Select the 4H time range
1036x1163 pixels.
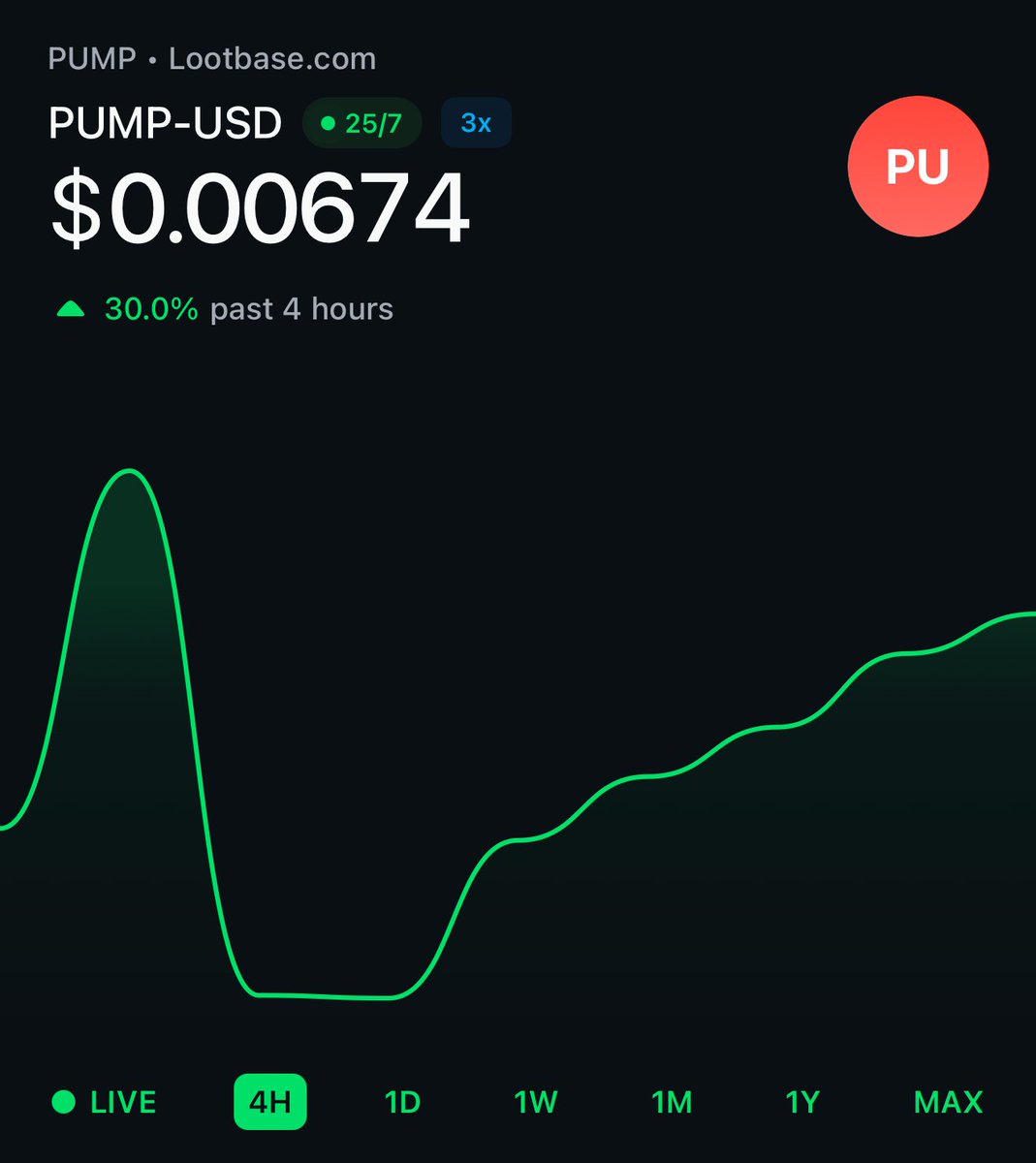click(270, 1102)
